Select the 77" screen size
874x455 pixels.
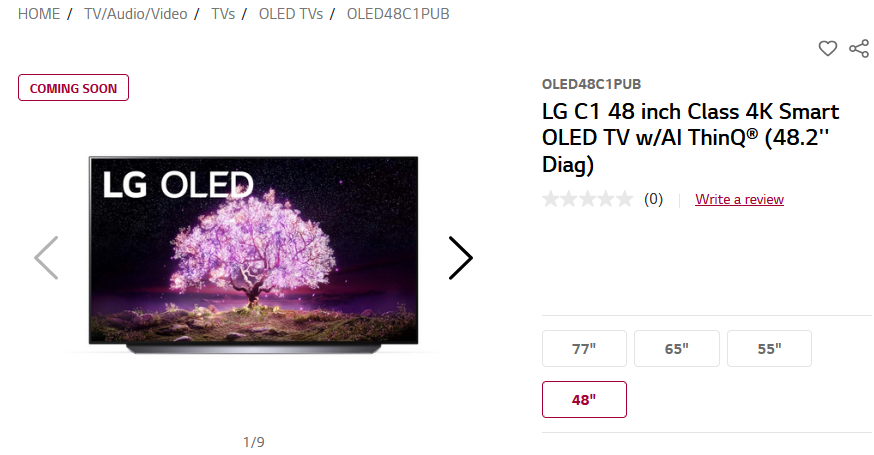pos(584,349)
